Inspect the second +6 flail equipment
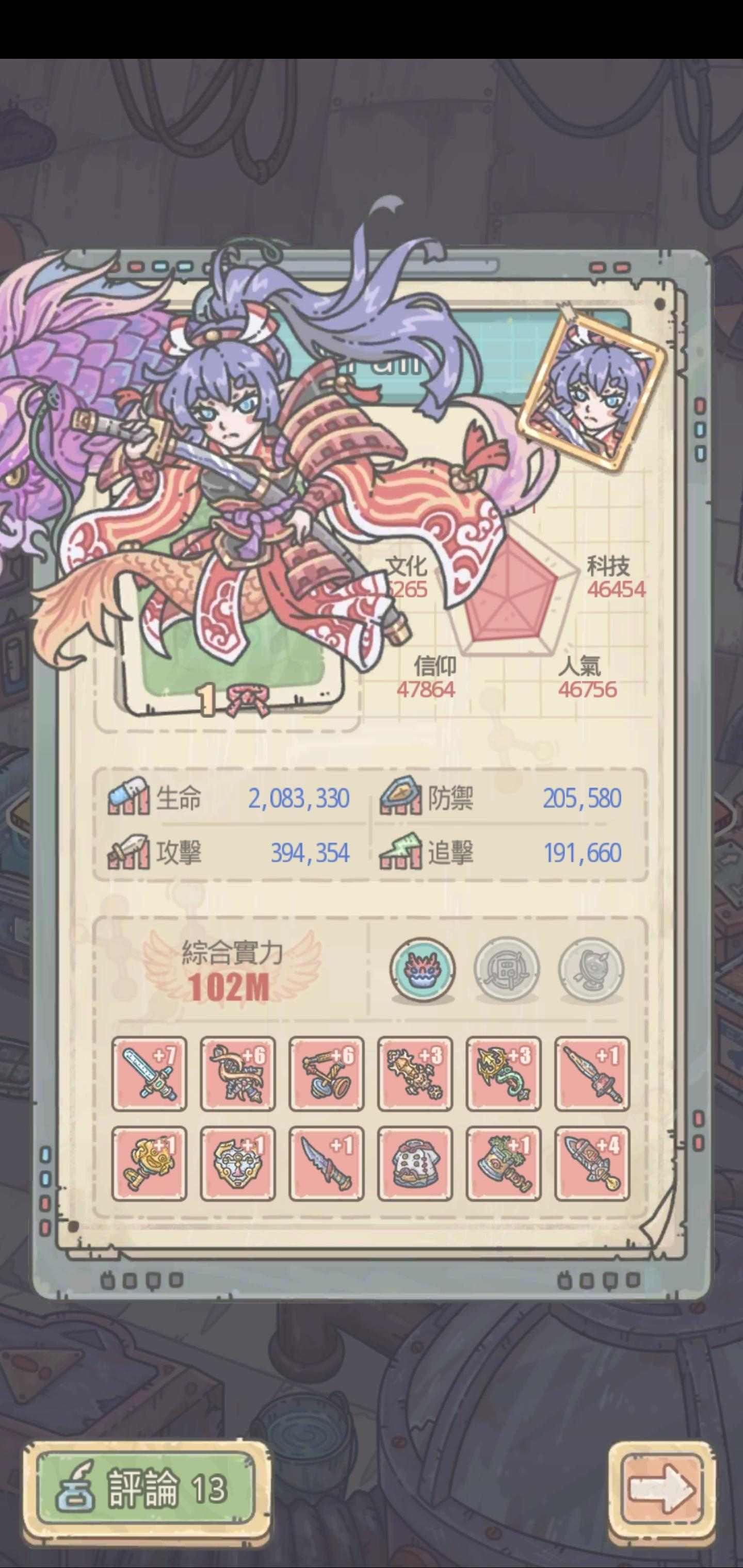 point(327,1074)
